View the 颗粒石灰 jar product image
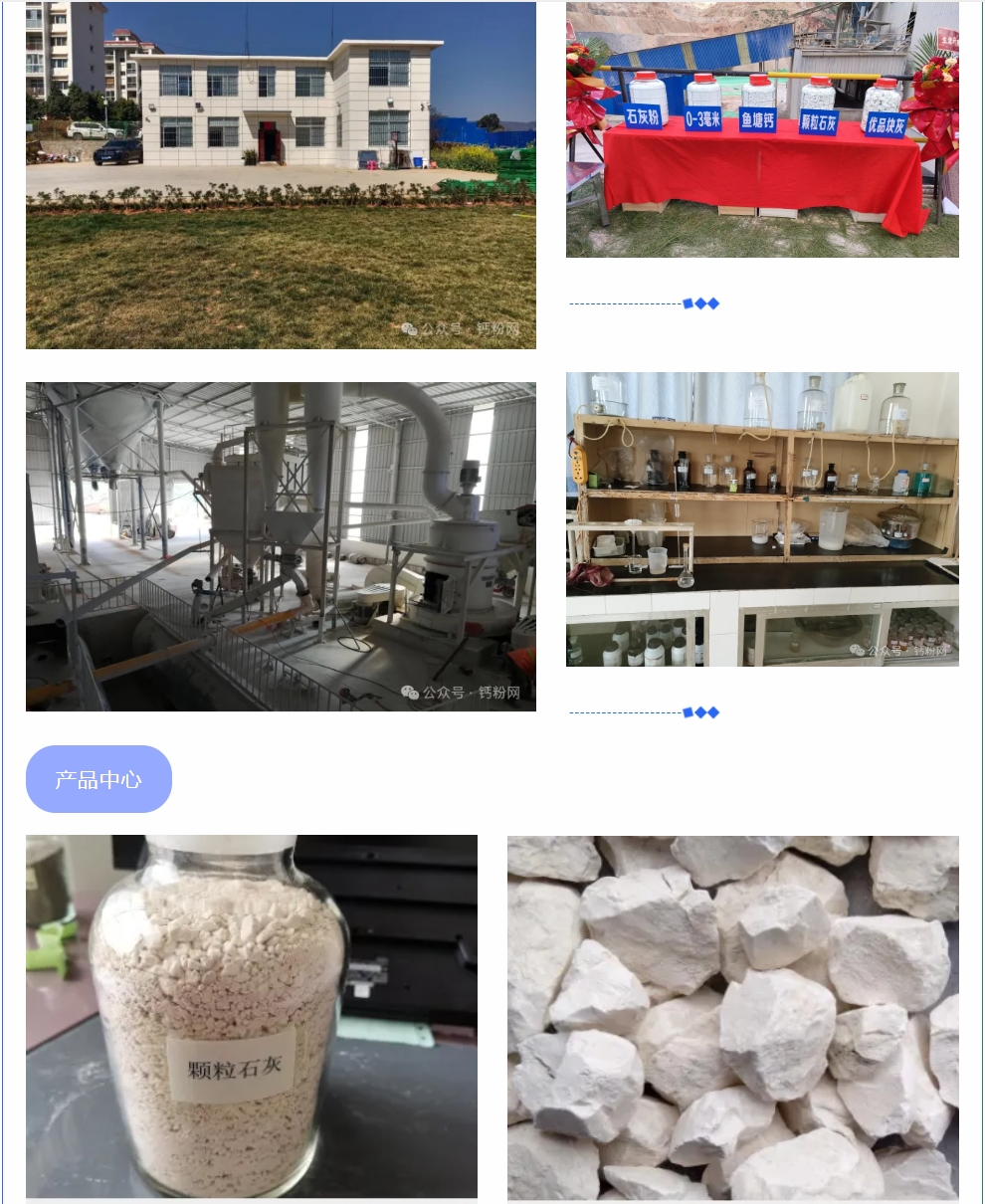 252,1016
